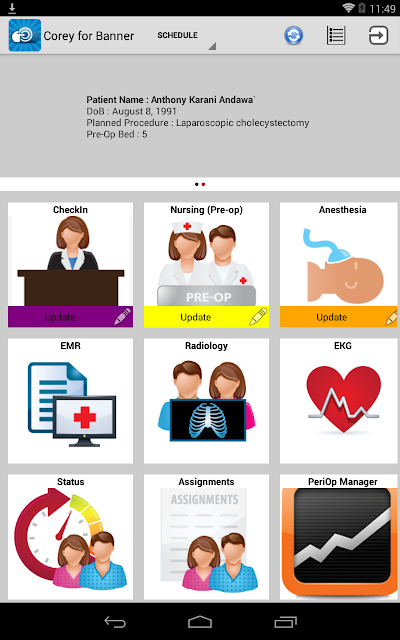The image size is (400, 640).
Task: Open the Assignments tile
Action: click(x=207, y=537)
